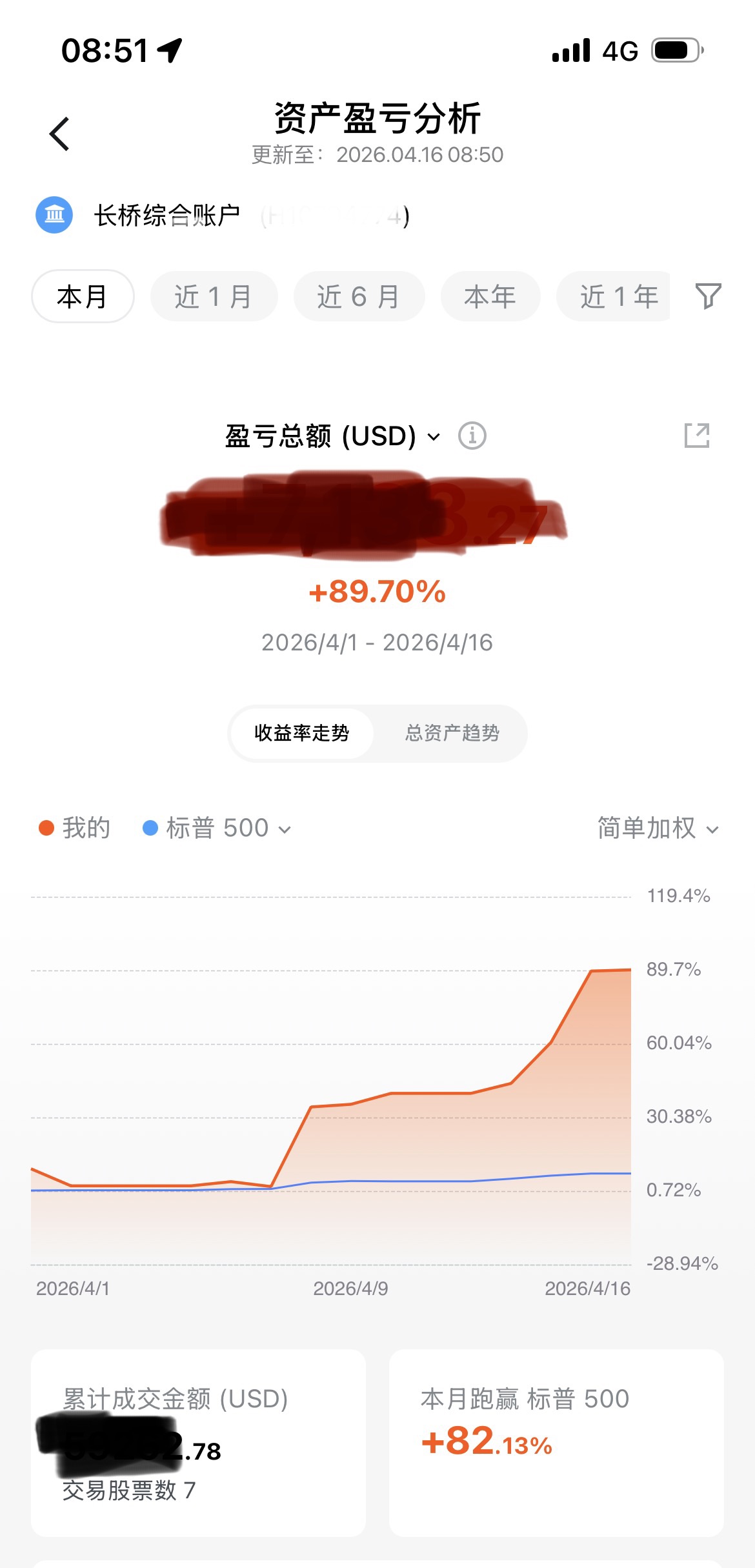The width and height of the screenshot is (755, 1568).
Task: Switch to the 近 1 月 range
Action: click(214, 297)
